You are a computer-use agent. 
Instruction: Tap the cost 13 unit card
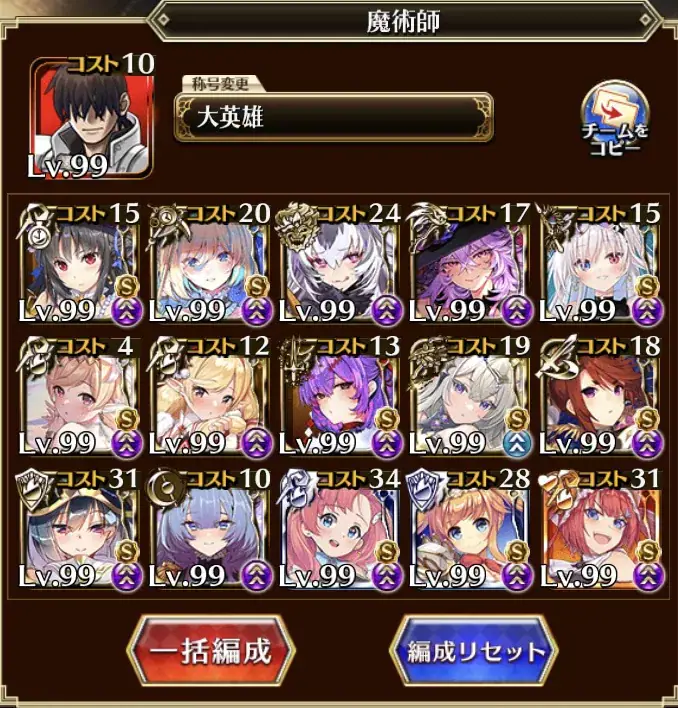point(340,394)
